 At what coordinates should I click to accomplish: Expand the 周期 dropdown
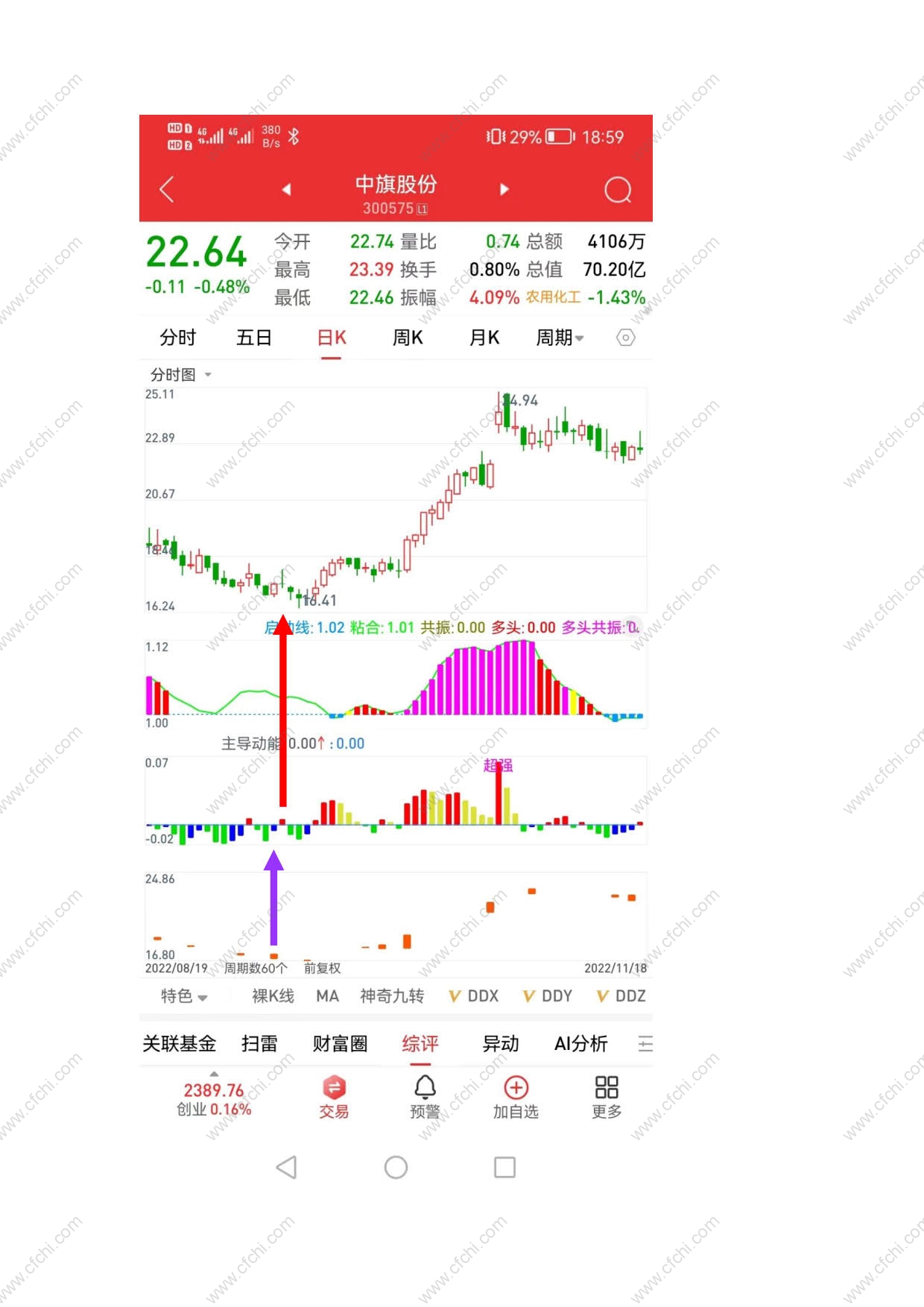point(559,338)
